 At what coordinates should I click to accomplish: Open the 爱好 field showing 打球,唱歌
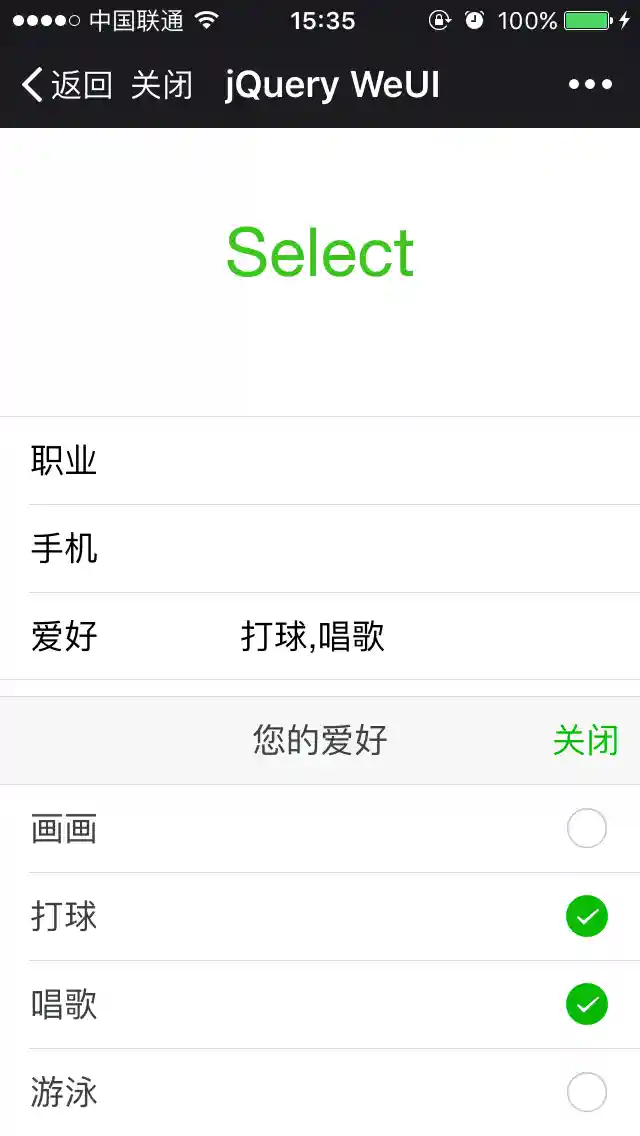click(320, 637)
